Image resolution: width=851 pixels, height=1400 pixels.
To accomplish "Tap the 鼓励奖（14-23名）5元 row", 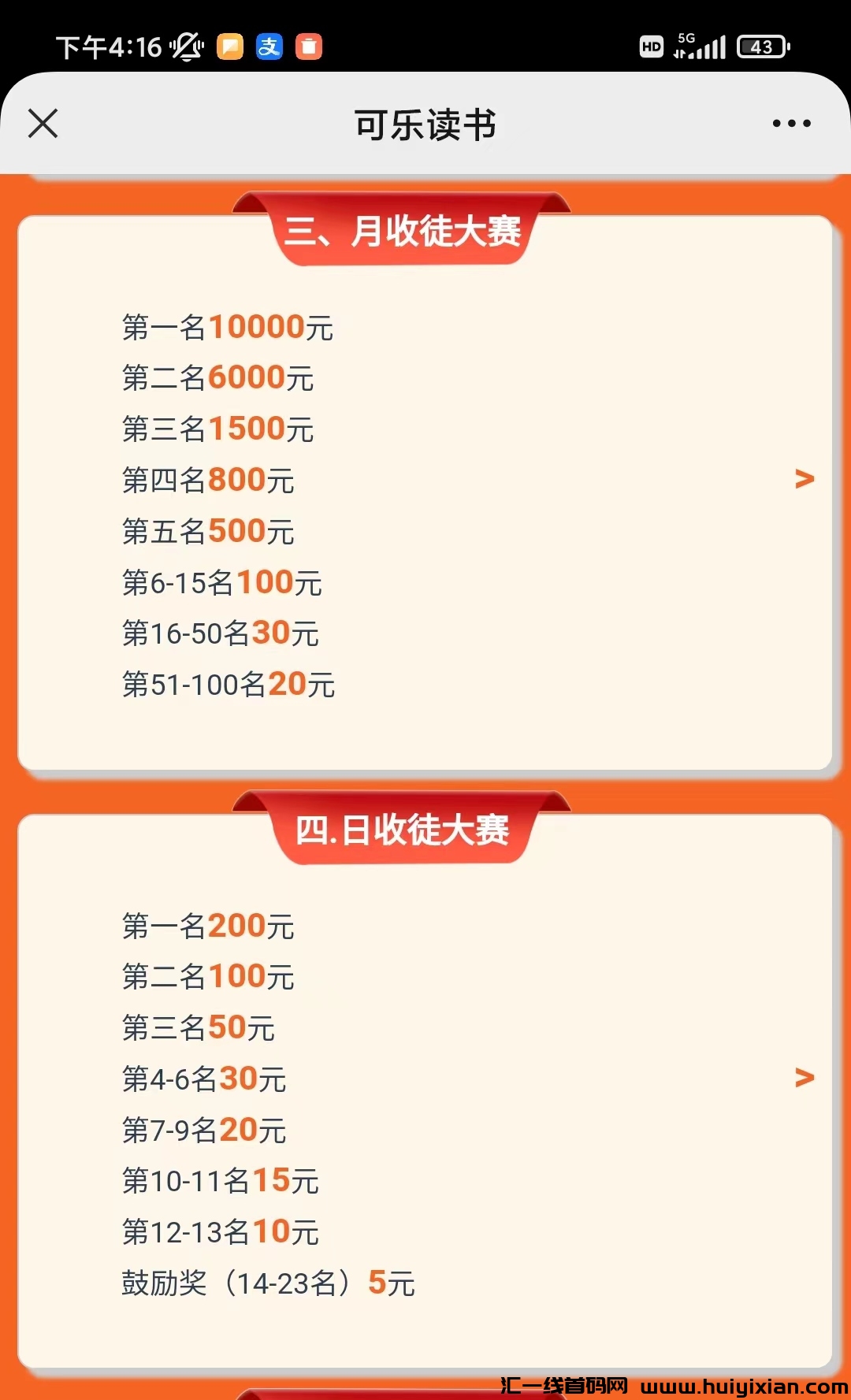I will (x=268, y=1283).
